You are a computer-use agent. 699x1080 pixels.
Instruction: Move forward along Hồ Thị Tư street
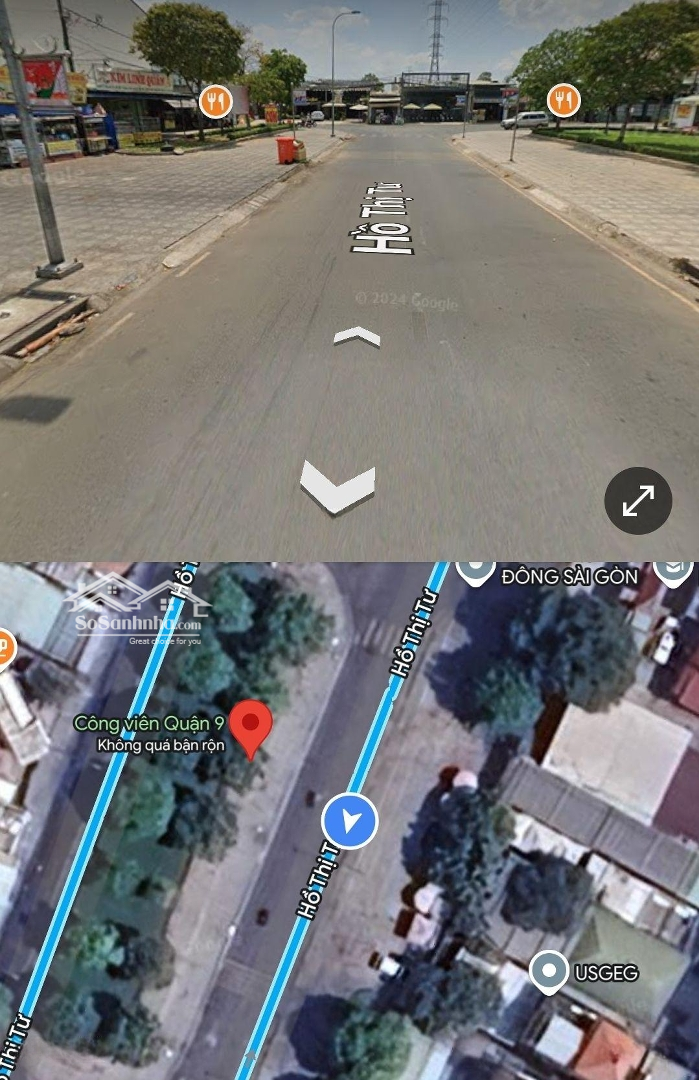(357, 338)
